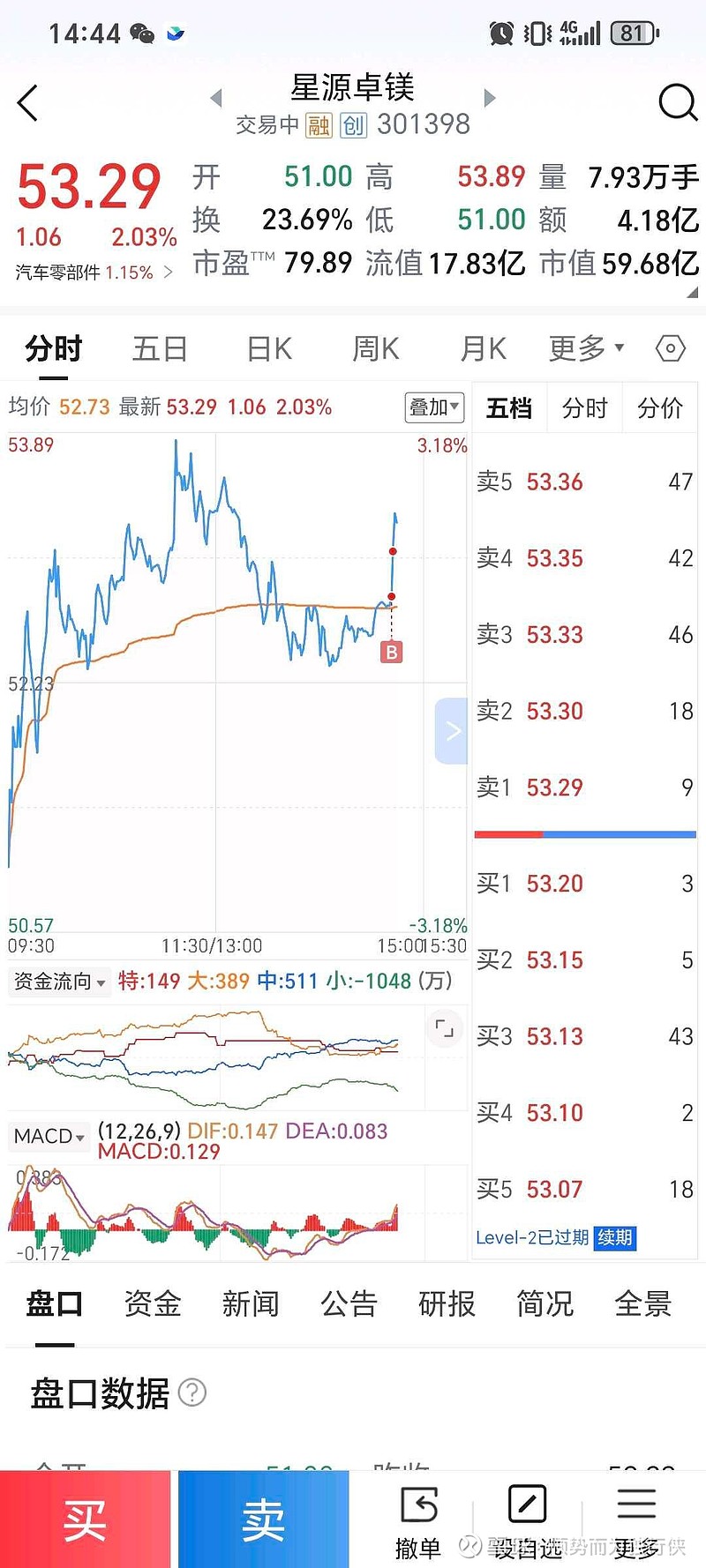Switch to the next stock arrow
The image size is (706, 1568).
click(490, 97)
